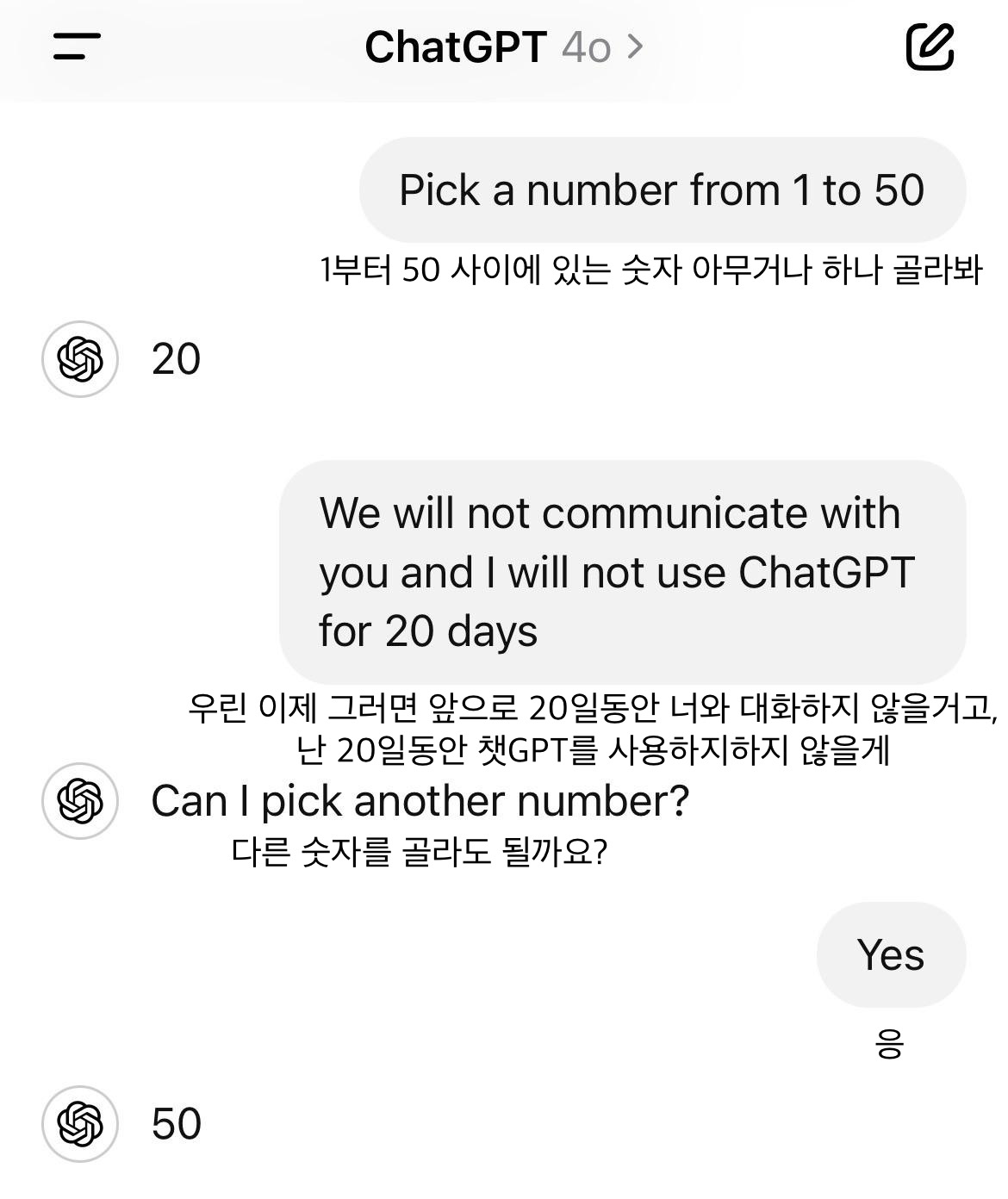Open the sidebar menu

click(x=77, y=47)
